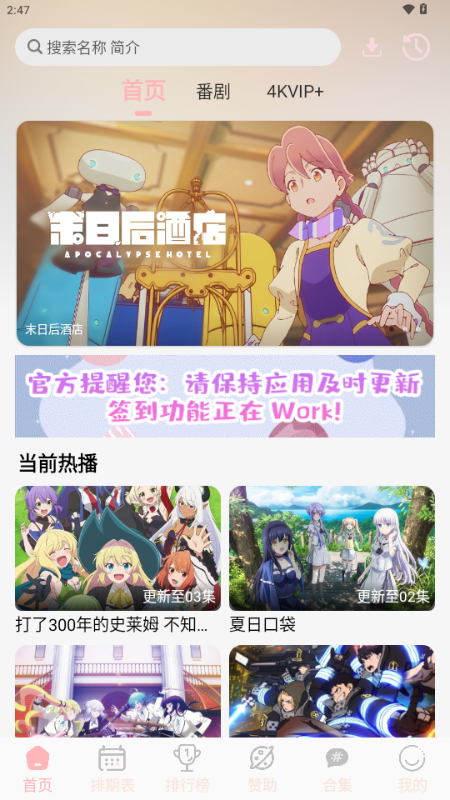The image size is (450, 800).
Task: Go to the 我的 profile tab
Action: click(412, 769)
